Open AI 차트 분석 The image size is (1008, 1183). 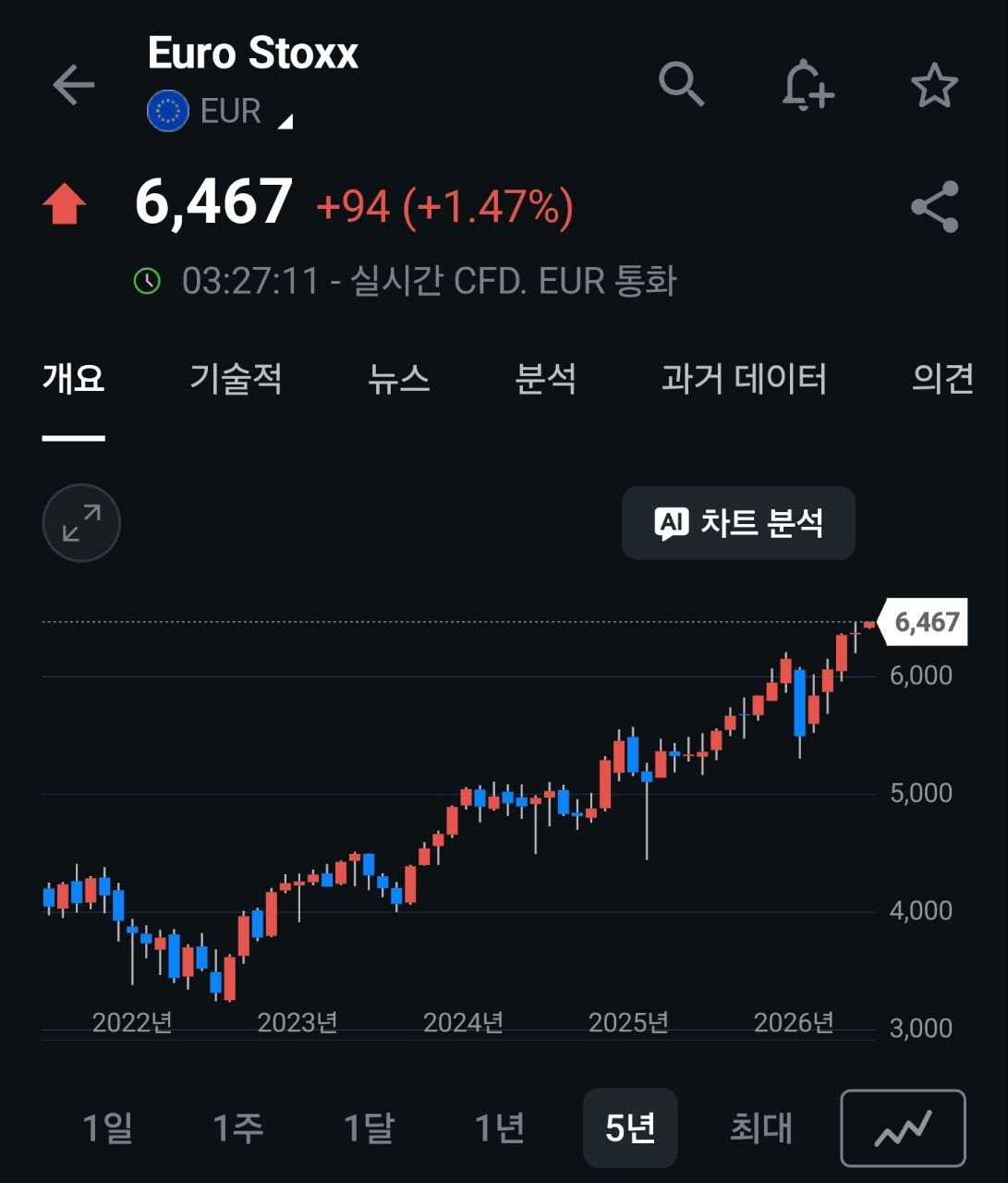(738, 523)
